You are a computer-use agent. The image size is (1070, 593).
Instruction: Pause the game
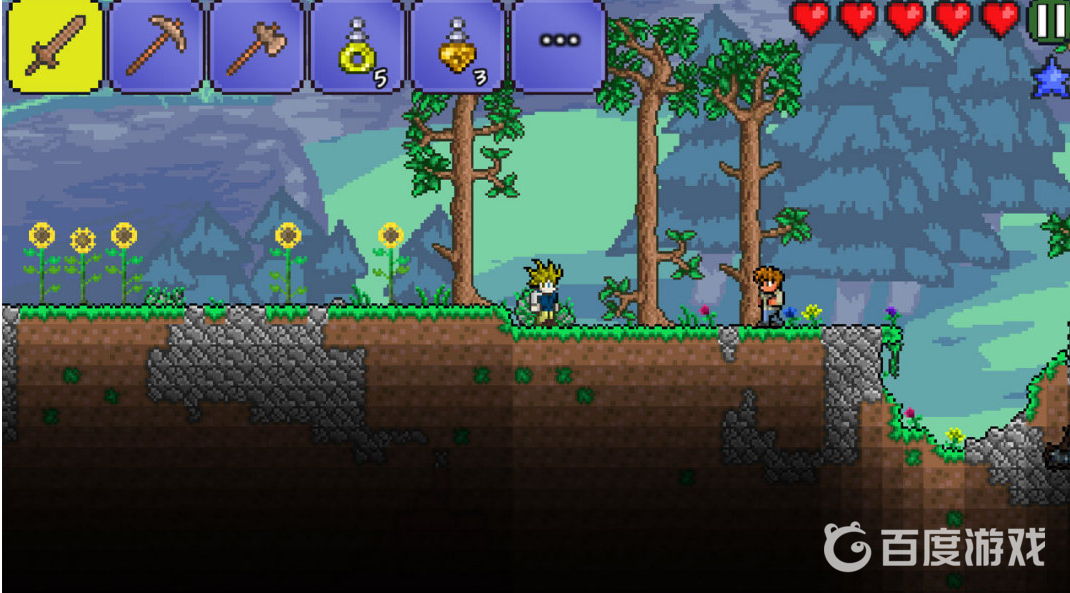(1049, 20)
